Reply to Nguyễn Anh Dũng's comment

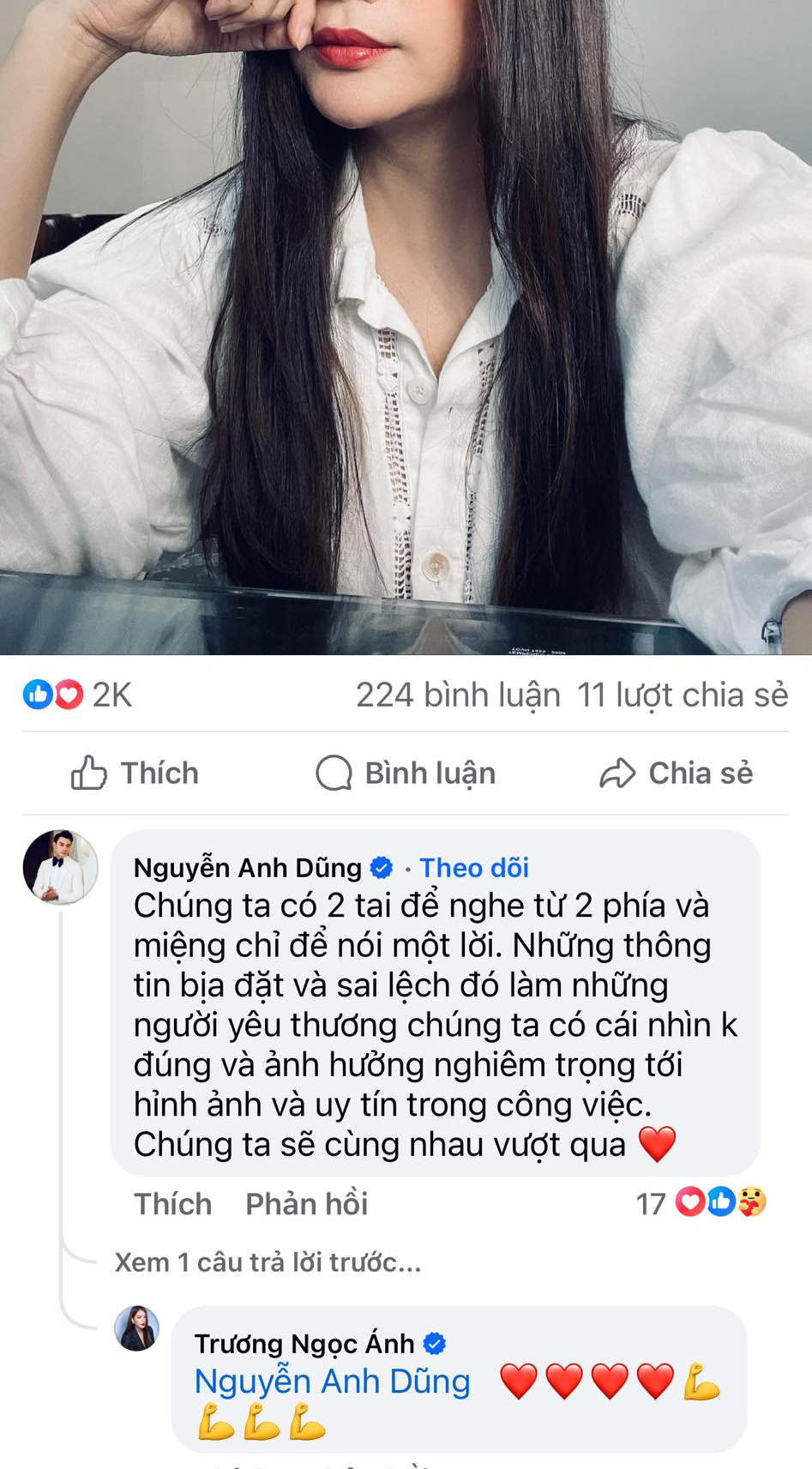(306, 1204)
